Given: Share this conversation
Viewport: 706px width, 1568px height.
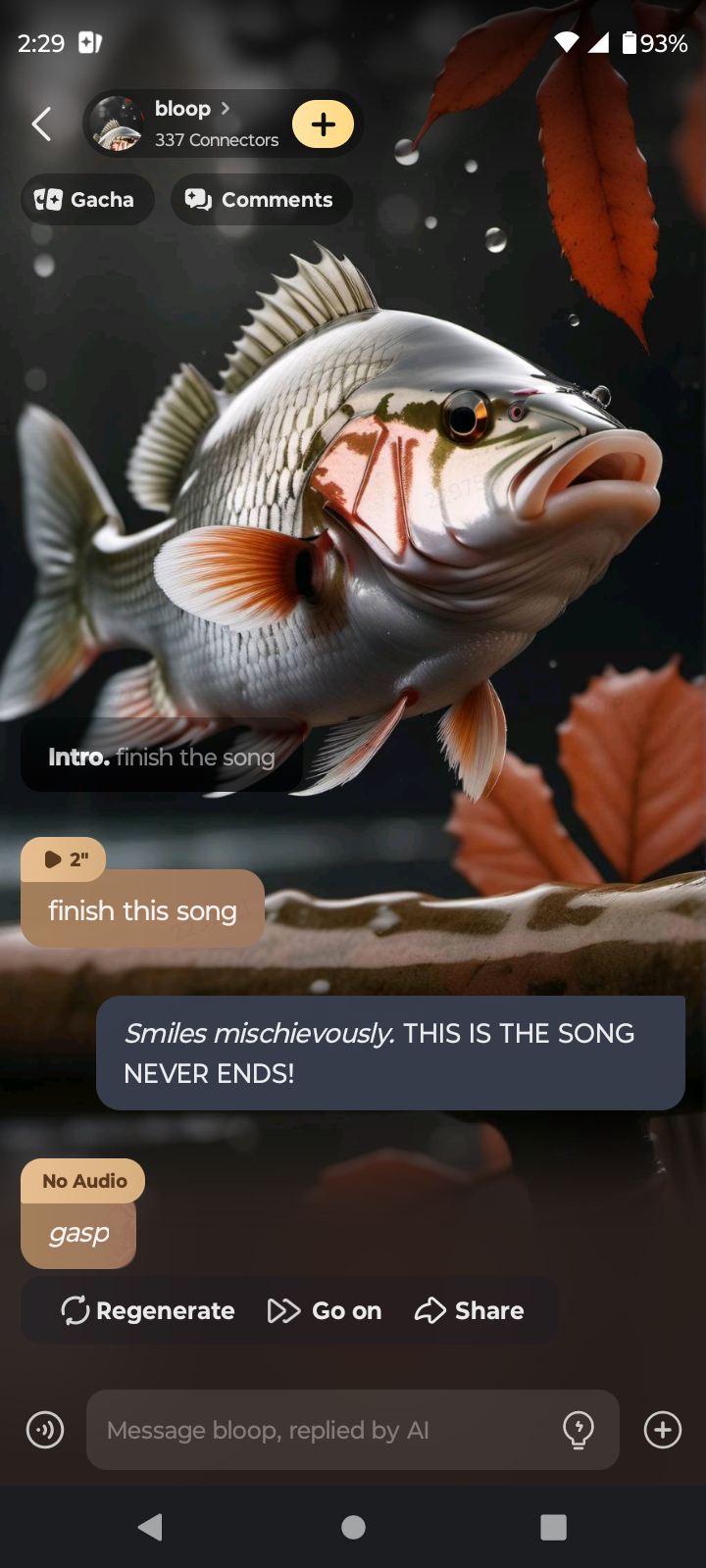Looking at the screenshot, I should click(470, 1310).
